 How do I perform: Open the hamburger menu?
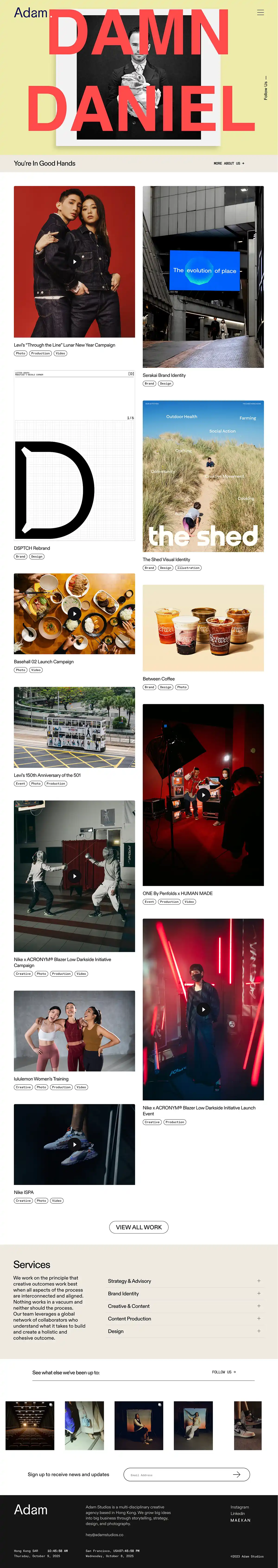(260, 12)
